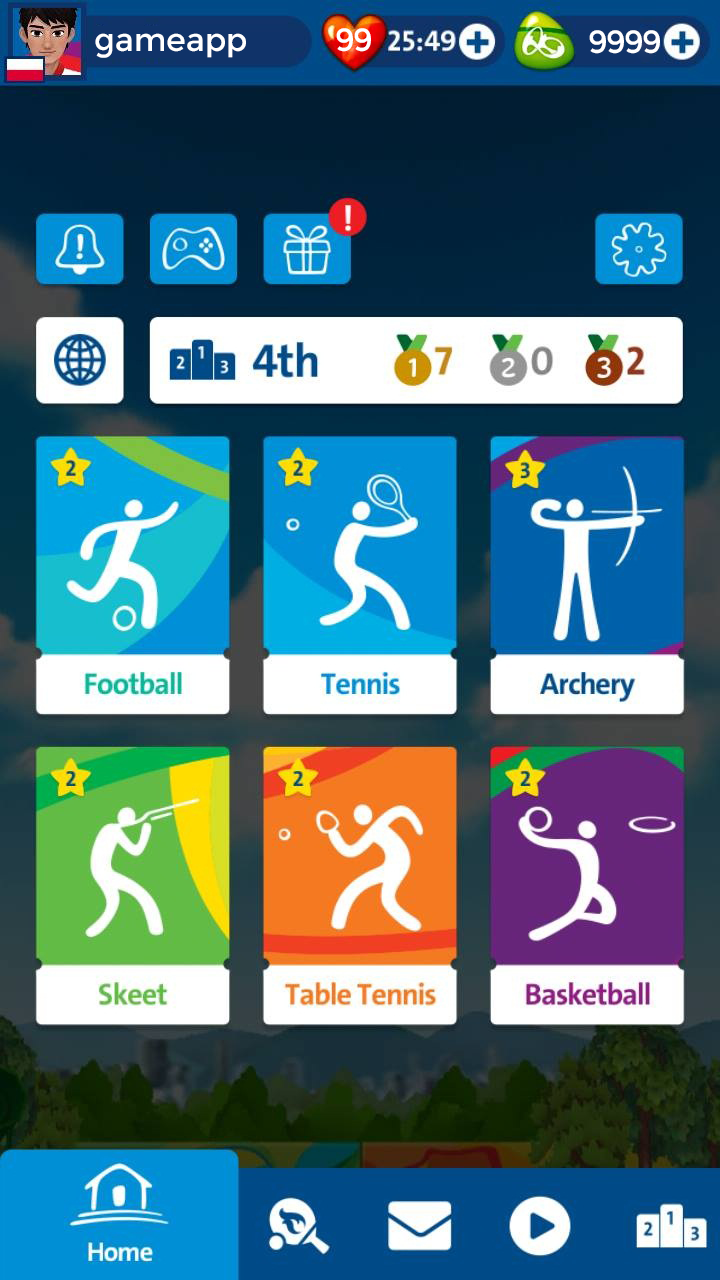The width and height of the screenshot is (720, 1280).
Task: Open the torch and paddle tab
Action: pos(298,1225)
